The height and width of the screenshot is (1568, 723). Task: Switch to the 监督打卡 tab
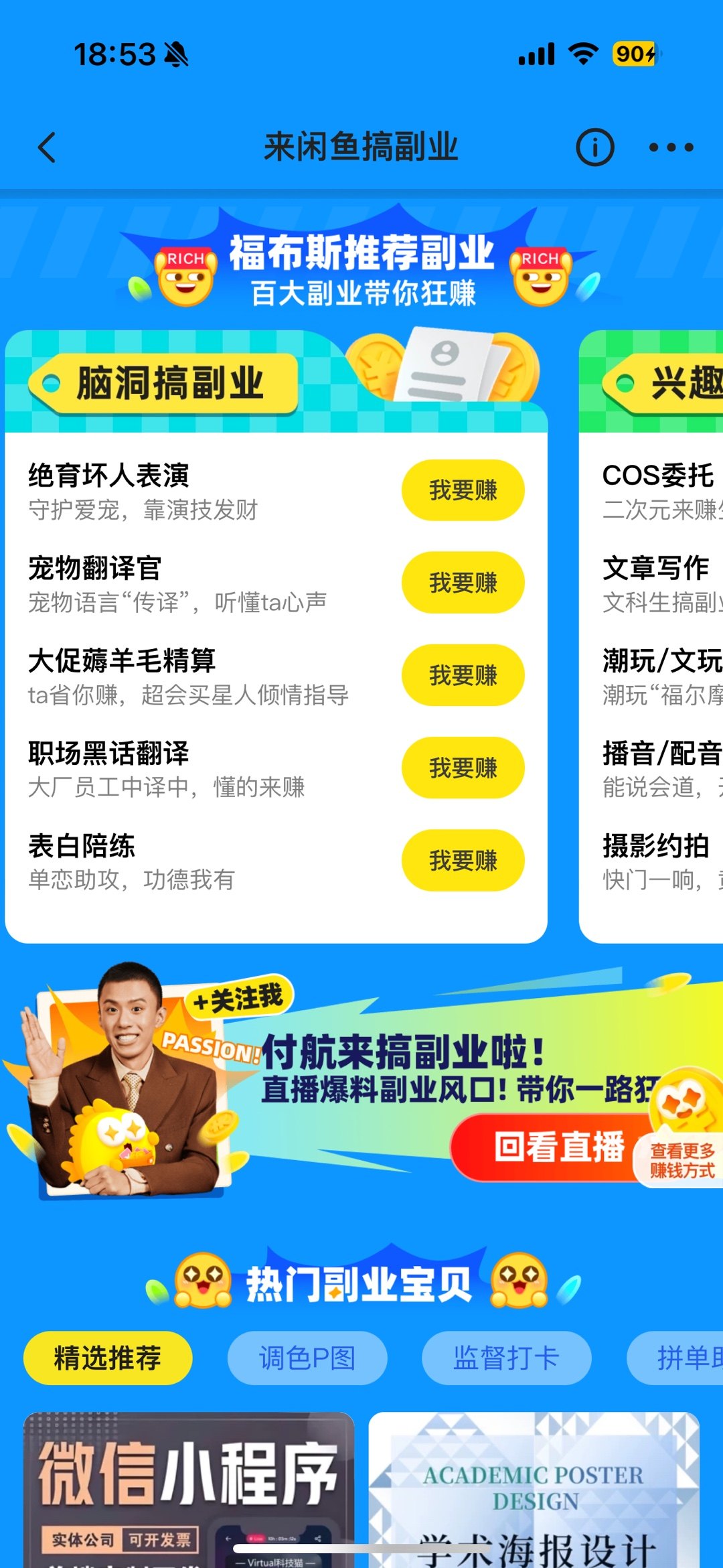pos(506,1358)
